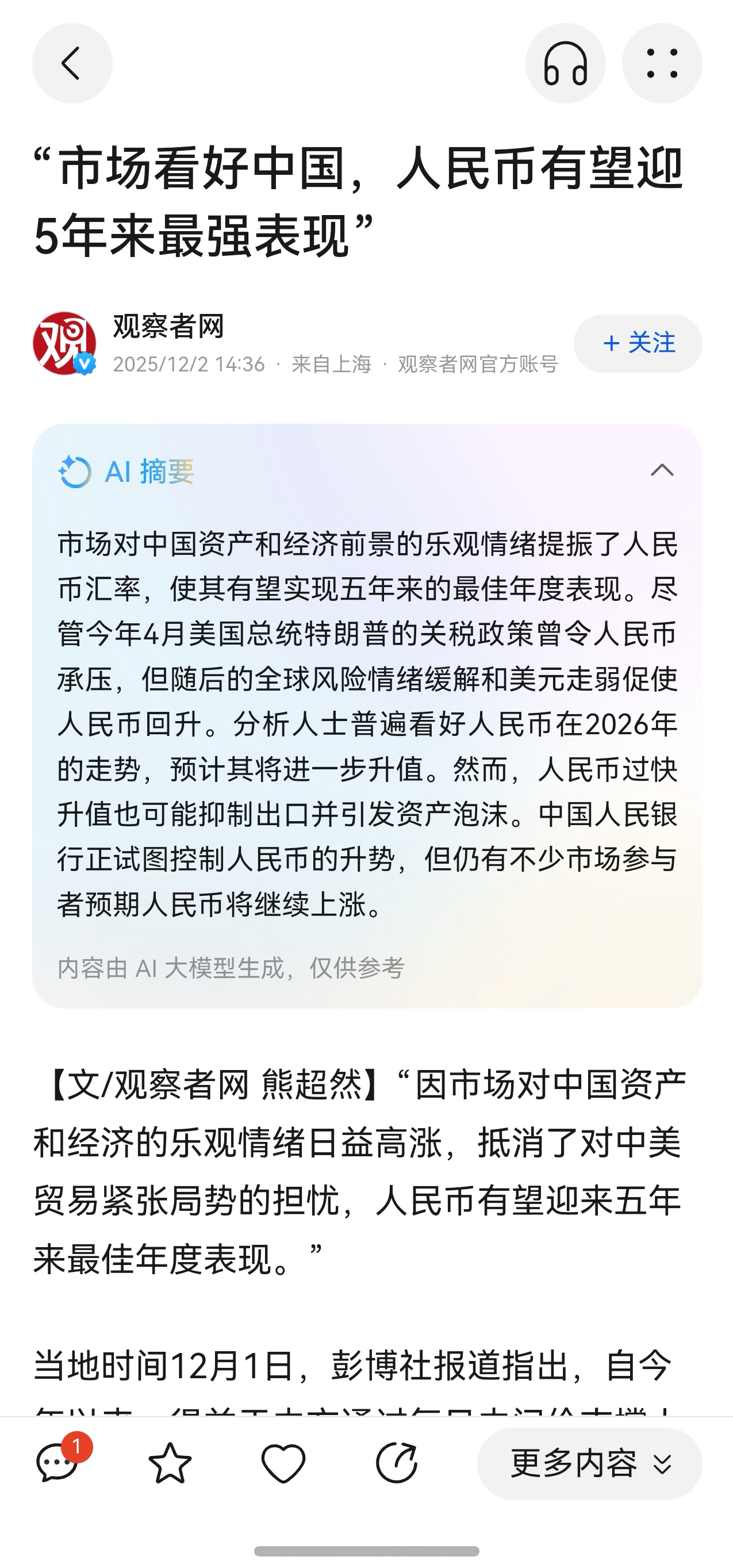Image resolution: width=733 pixels, height=1568 pixels.
Task: Listen to the article via headphone icon
Action: (x=565, y=63)
